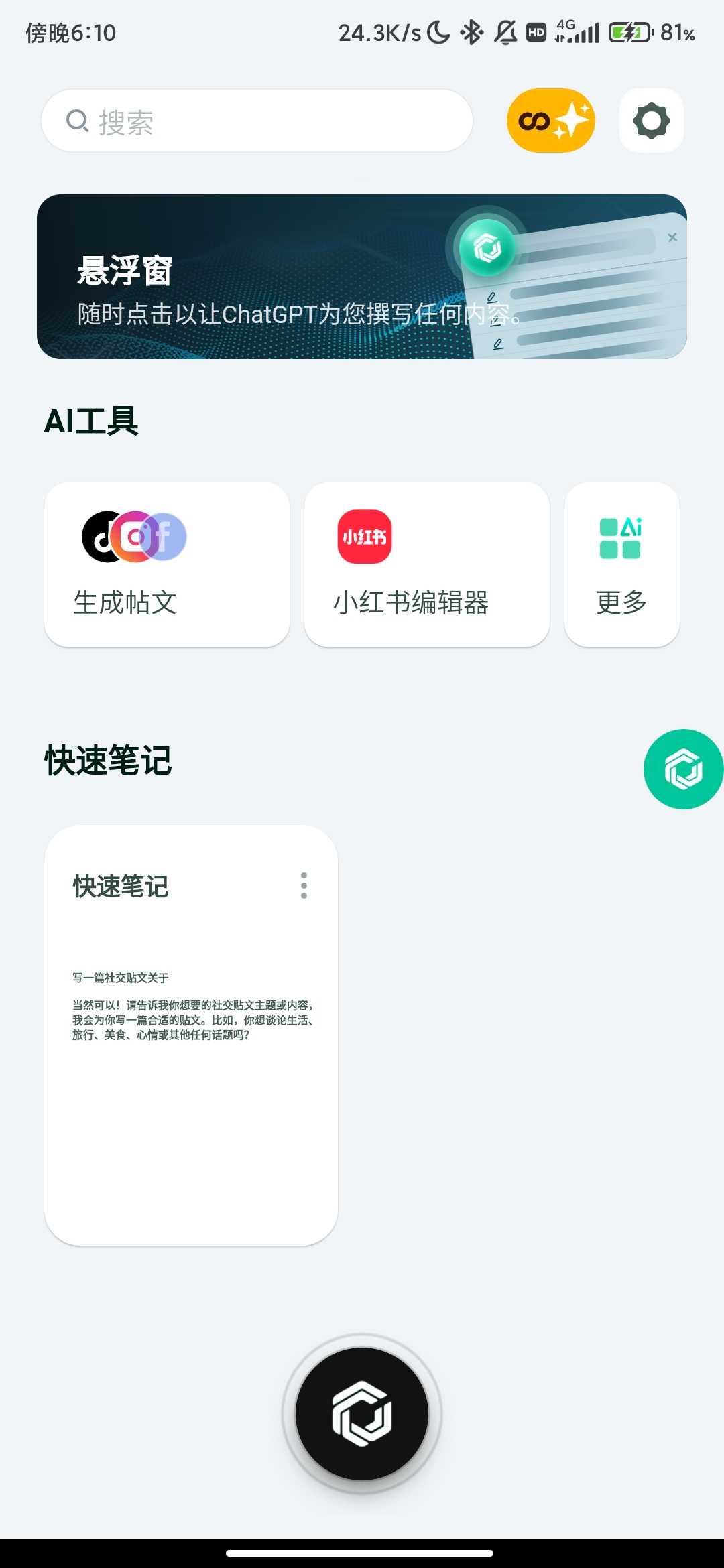This screenshot has height=1568, width=724.
Task: Tap the yellow premium sparkle icon
Action: click(x=550, y=120)
